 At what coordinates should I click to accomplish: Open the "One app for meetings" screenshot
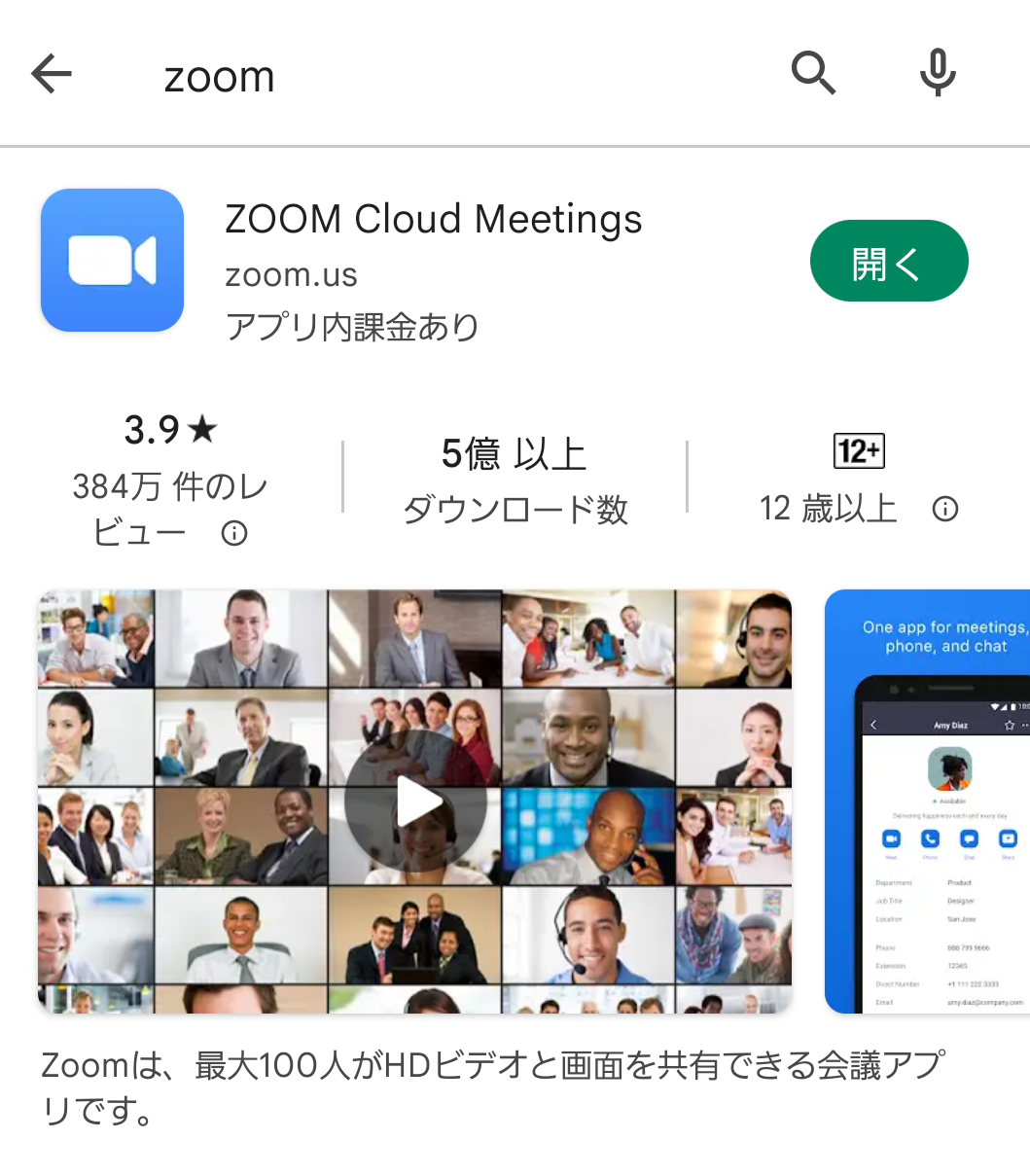pos(928,802)
